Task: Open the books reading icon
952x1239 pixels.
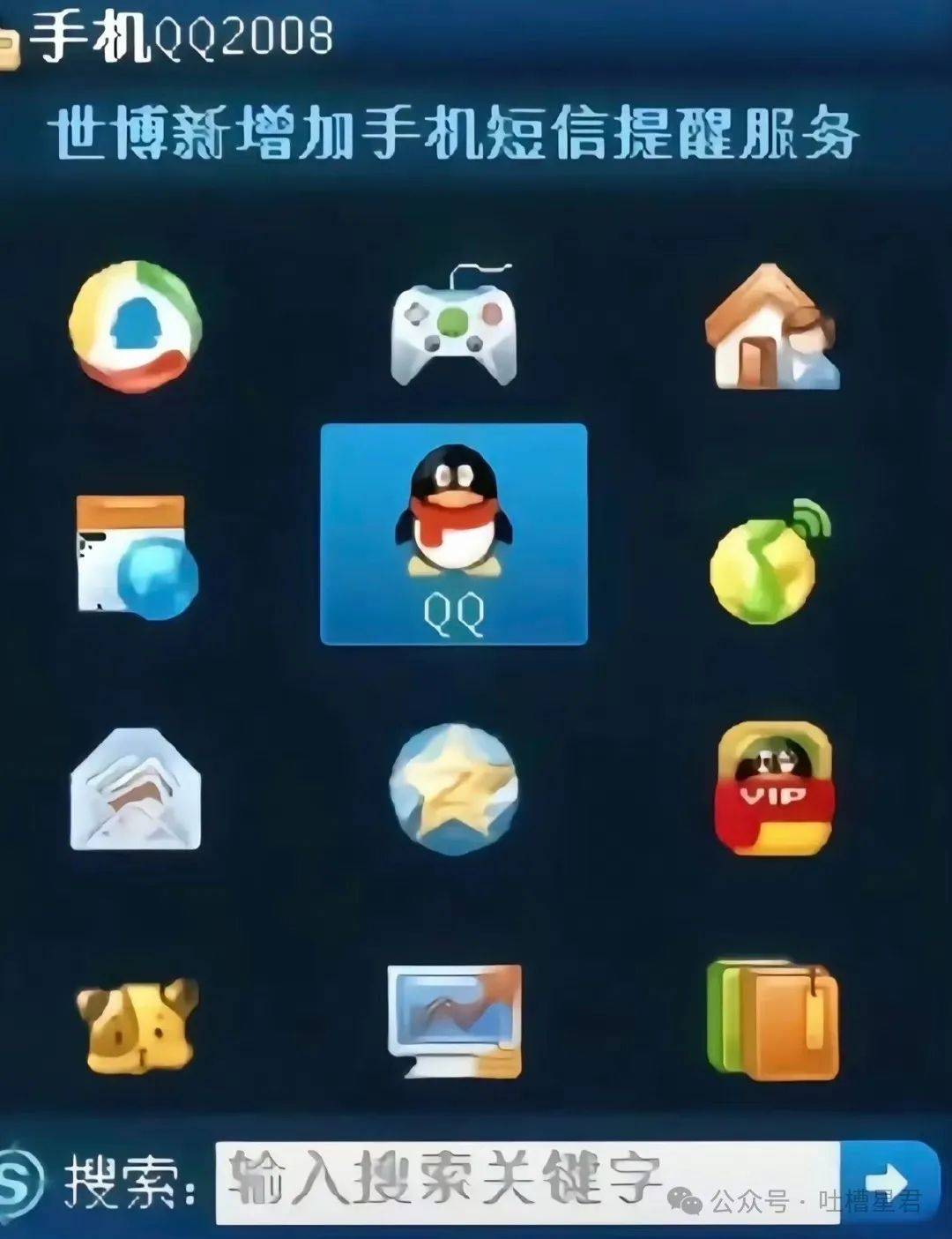Action: point(773,1021)
